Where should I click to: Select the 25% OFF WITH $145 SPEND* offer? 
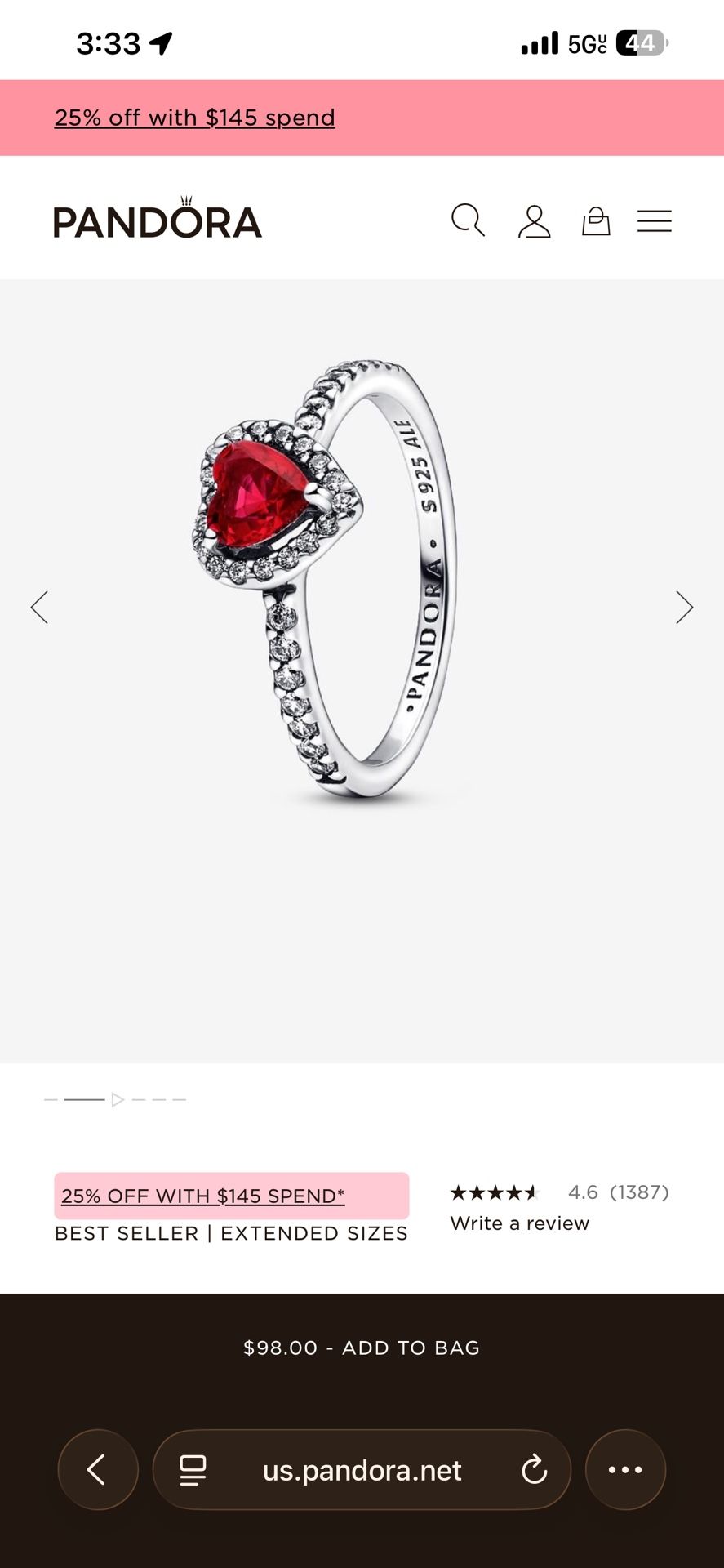pyautogui.click(x=202, y=1195)
